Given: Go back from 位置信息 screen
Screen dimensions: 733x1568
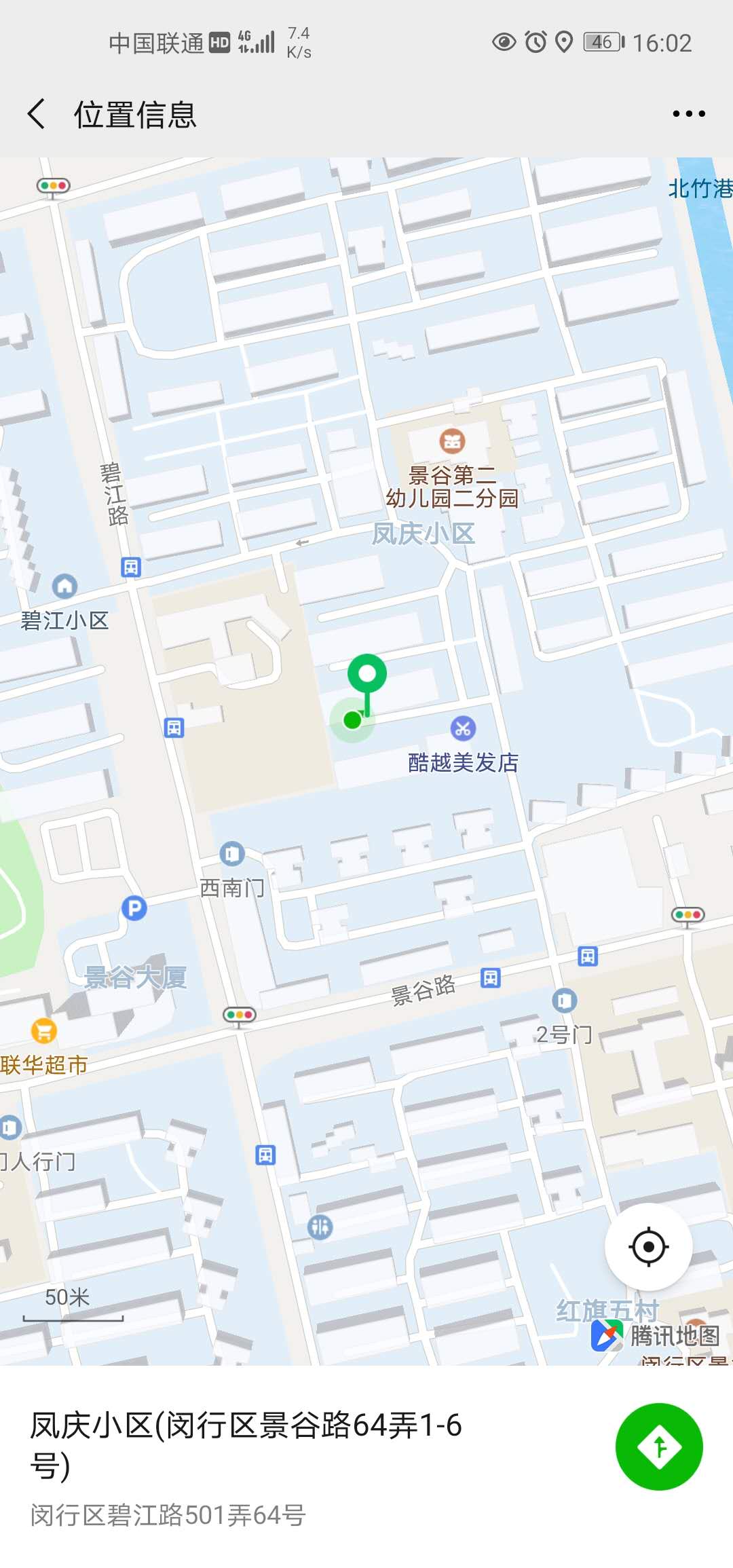Looking at the screenshot, I should tap(37, 113).
